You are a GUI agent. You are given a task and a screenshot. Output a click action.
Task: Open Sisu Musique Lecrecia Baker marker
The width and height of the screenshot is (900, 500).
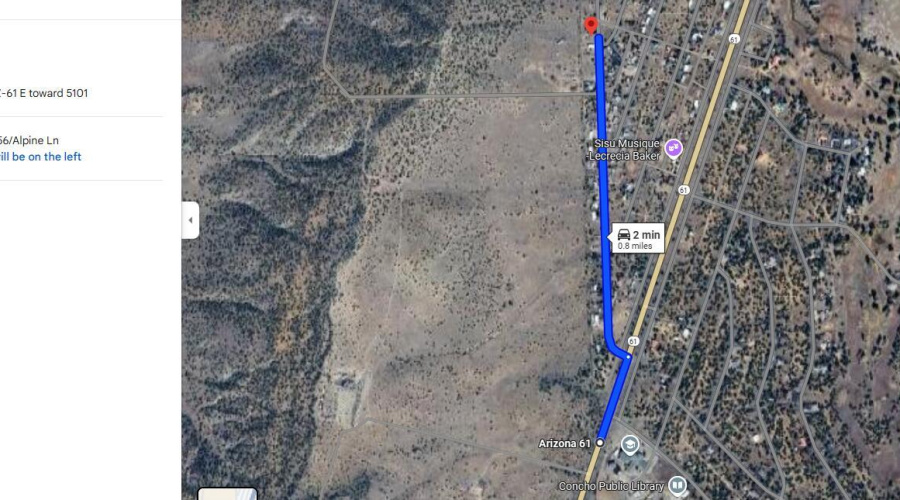pos(674,148)
